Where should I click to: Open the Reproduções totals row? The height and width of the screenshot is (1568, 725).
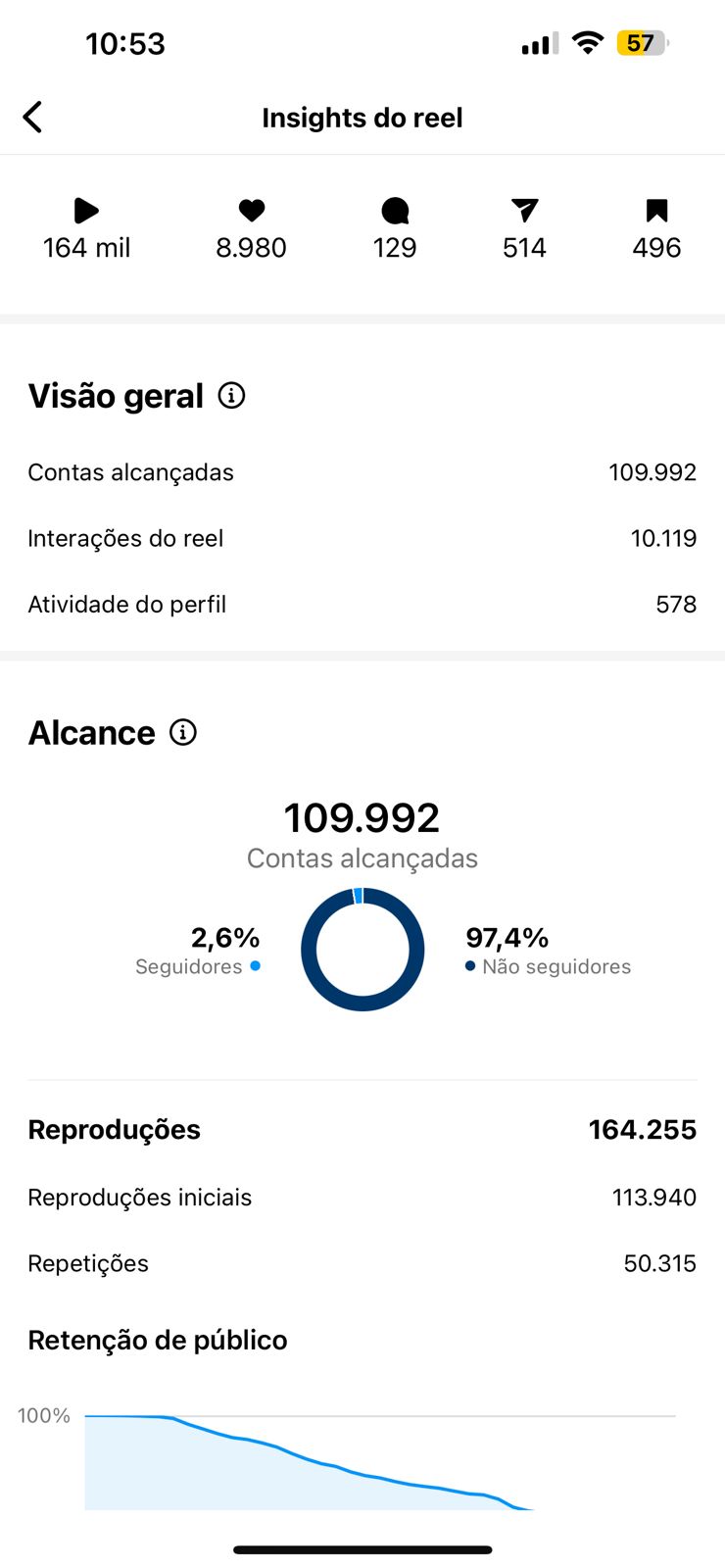click(362, 1129)
